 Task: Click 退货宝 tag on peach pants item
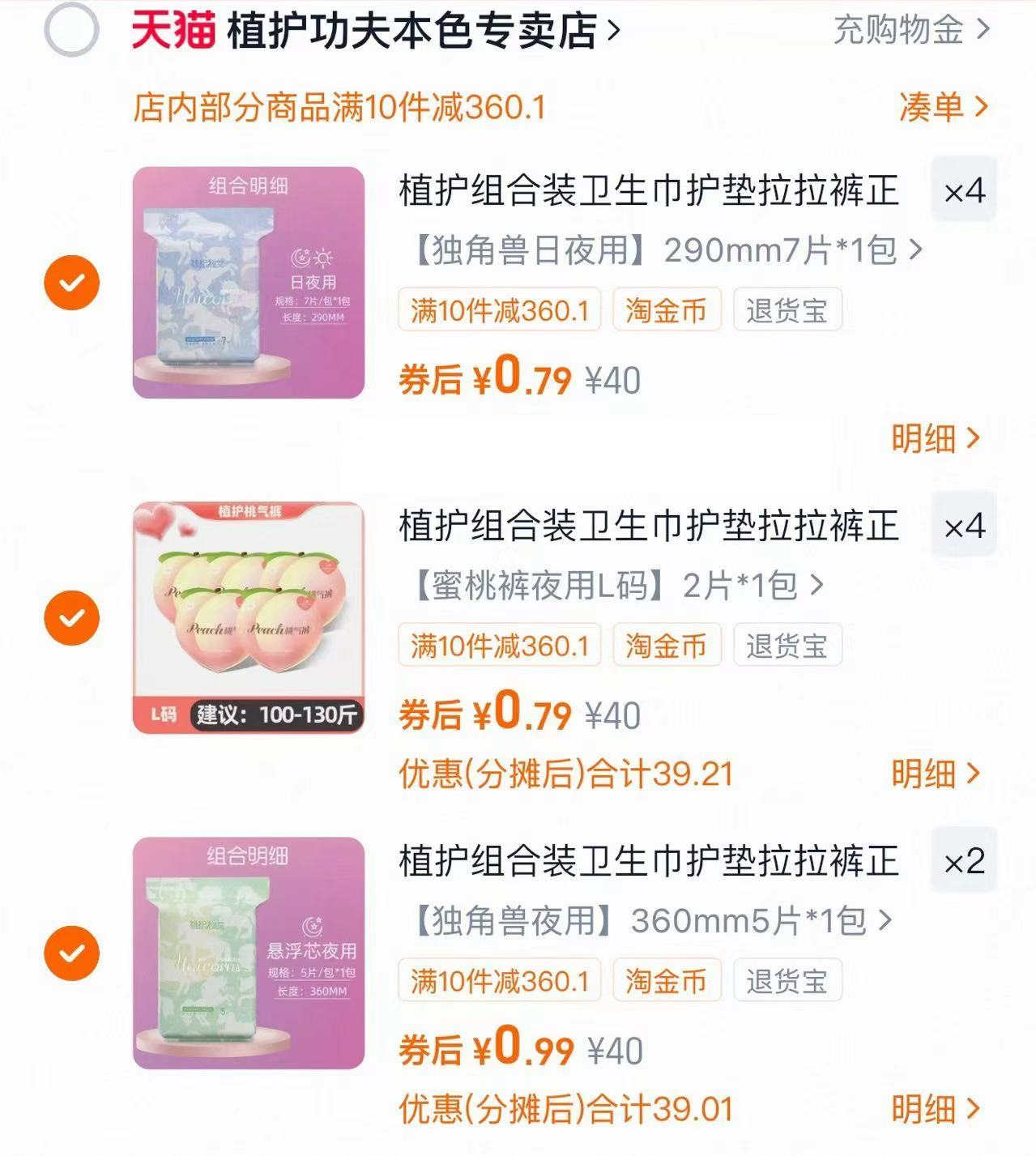[787, 646]
